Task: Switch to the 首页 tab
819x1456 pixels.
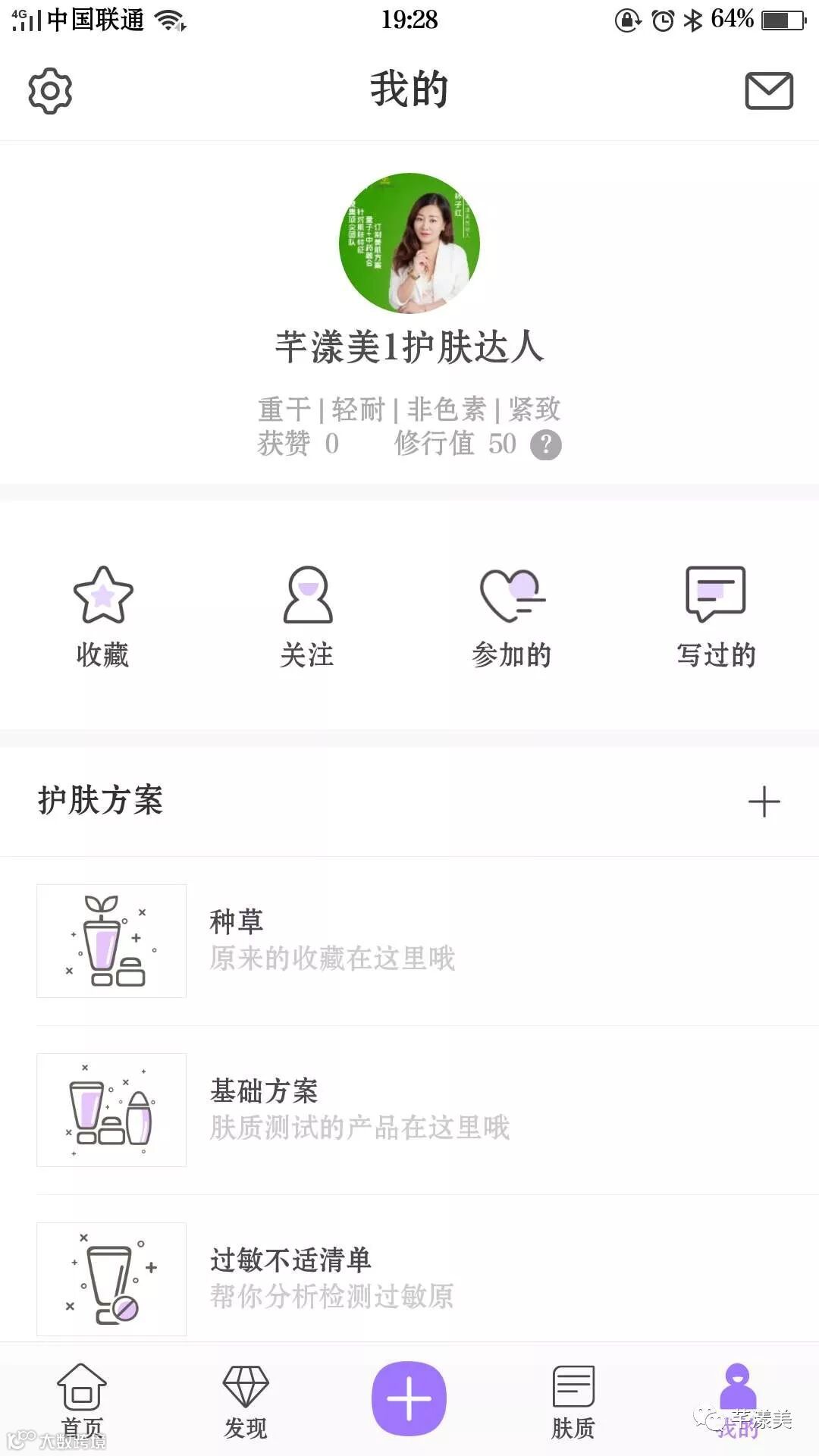Action: (x=82, y=1400)
